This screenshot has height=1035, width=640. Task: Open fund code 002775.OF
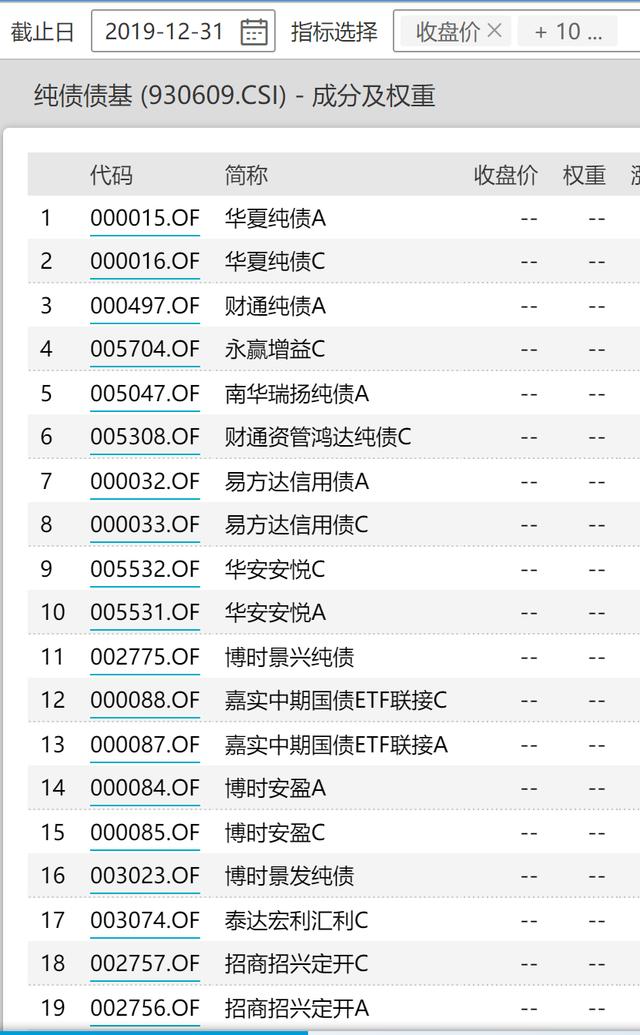tap(145, 657)
